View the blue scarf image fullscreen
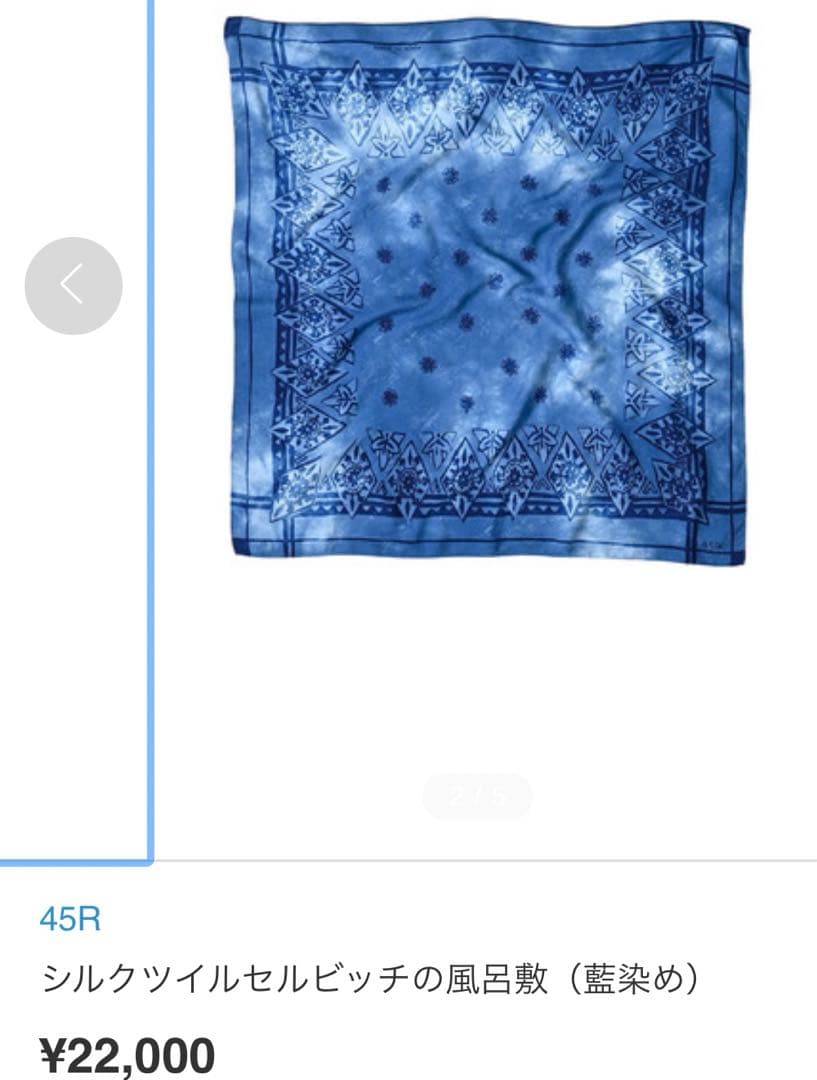Image resolution: width=817 pixels, height=1080 pixels. coord(485,290)
